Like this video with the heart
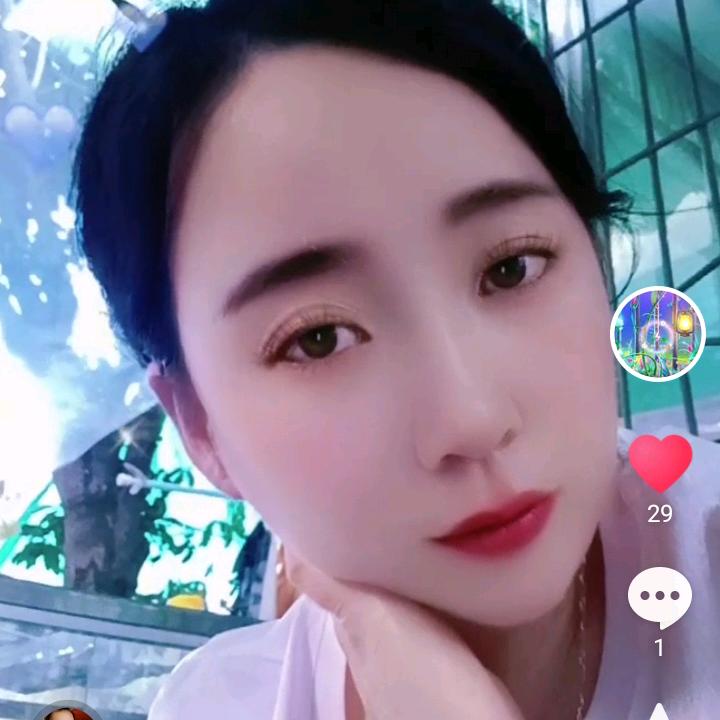This screenshot has height=720, width=720. click(x=660, y=463)
